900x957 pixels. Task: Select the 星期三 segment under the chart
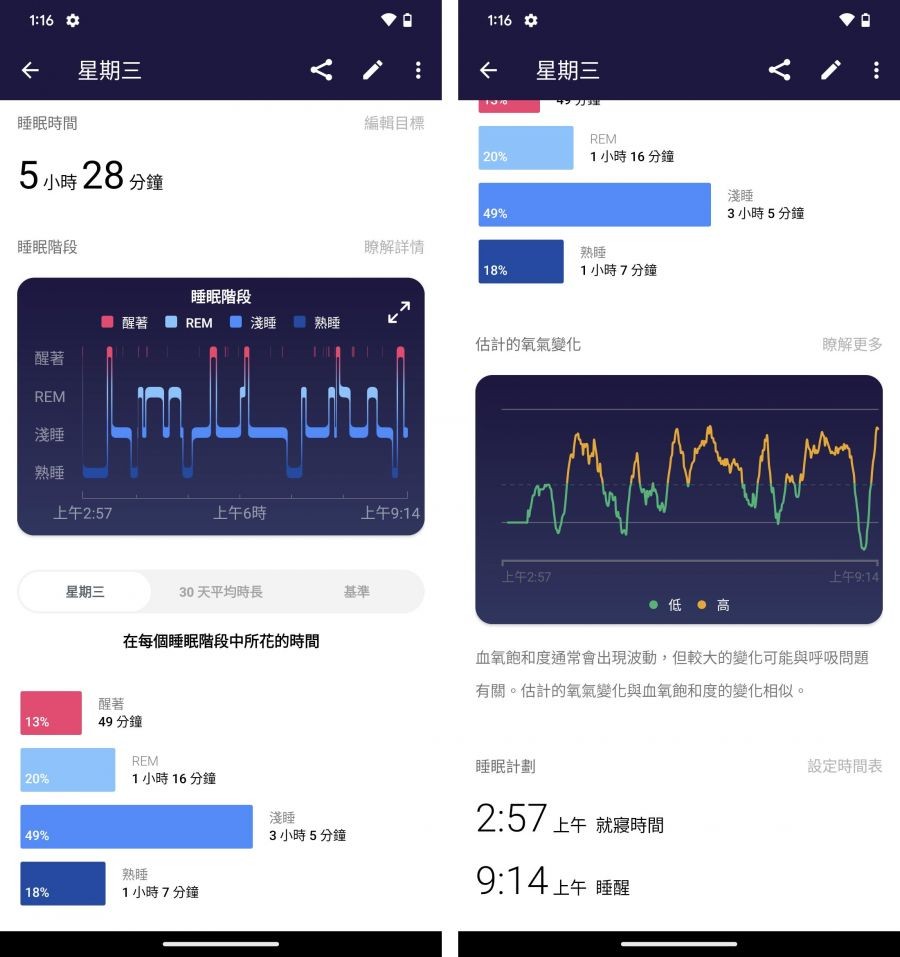(85, 592)
